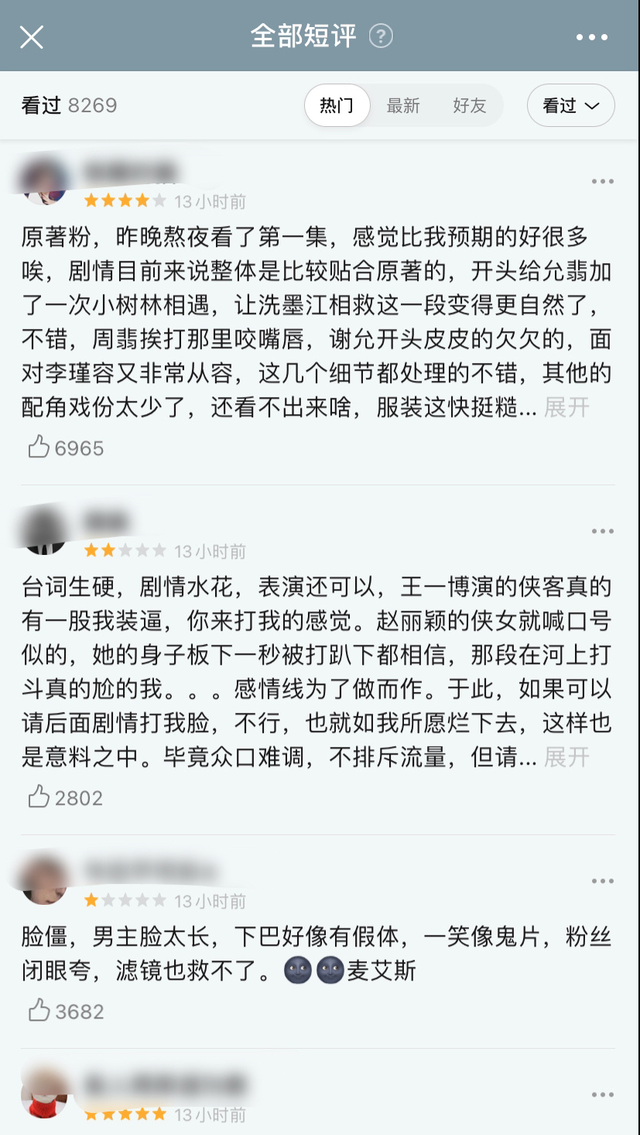Open options for the 台词生硬 review
The image size is (640, 1135).
tap(602, 531)
